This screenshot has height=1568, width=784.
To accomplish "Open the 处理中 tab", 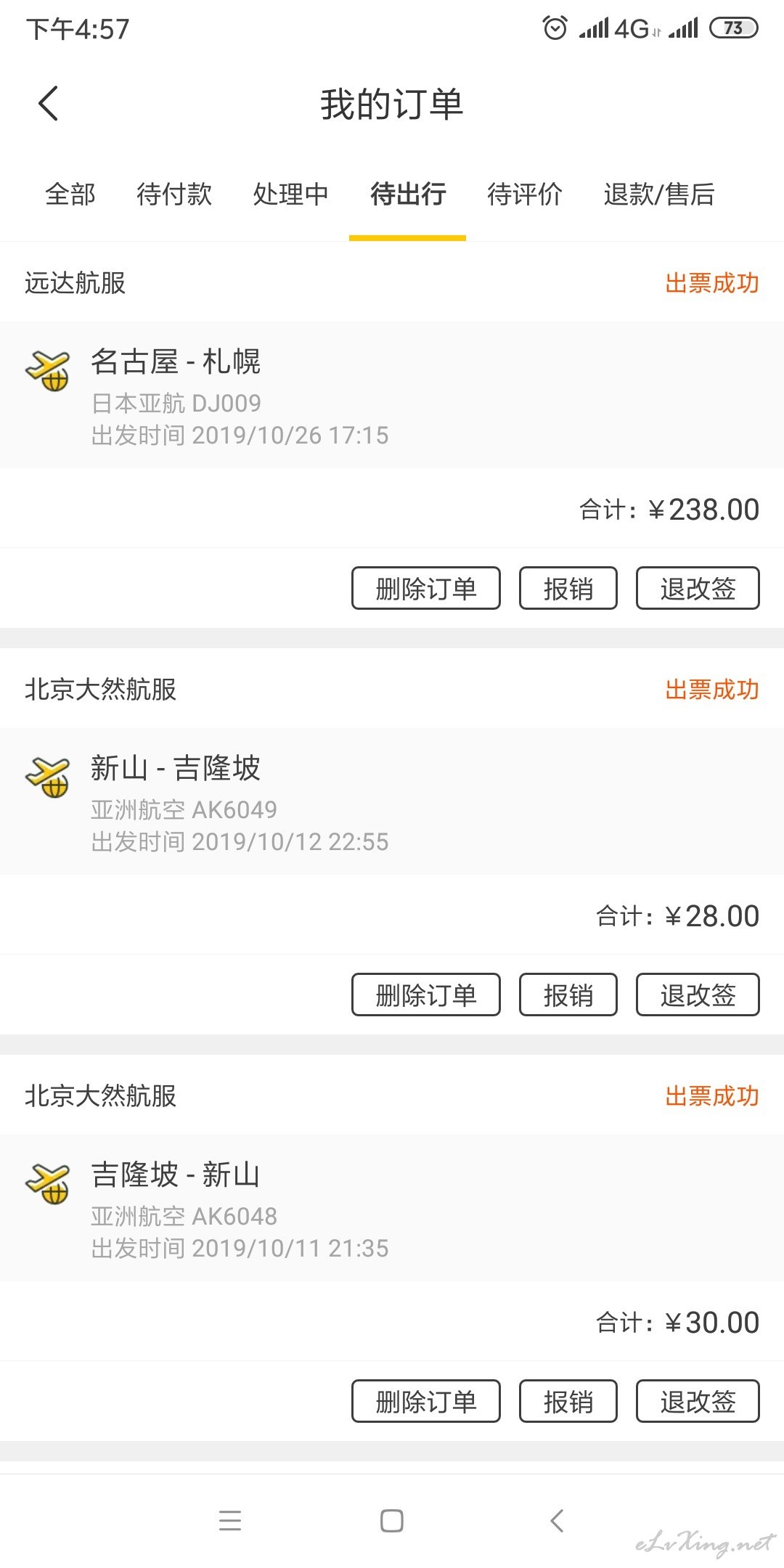I will click(x=290, y=195).
